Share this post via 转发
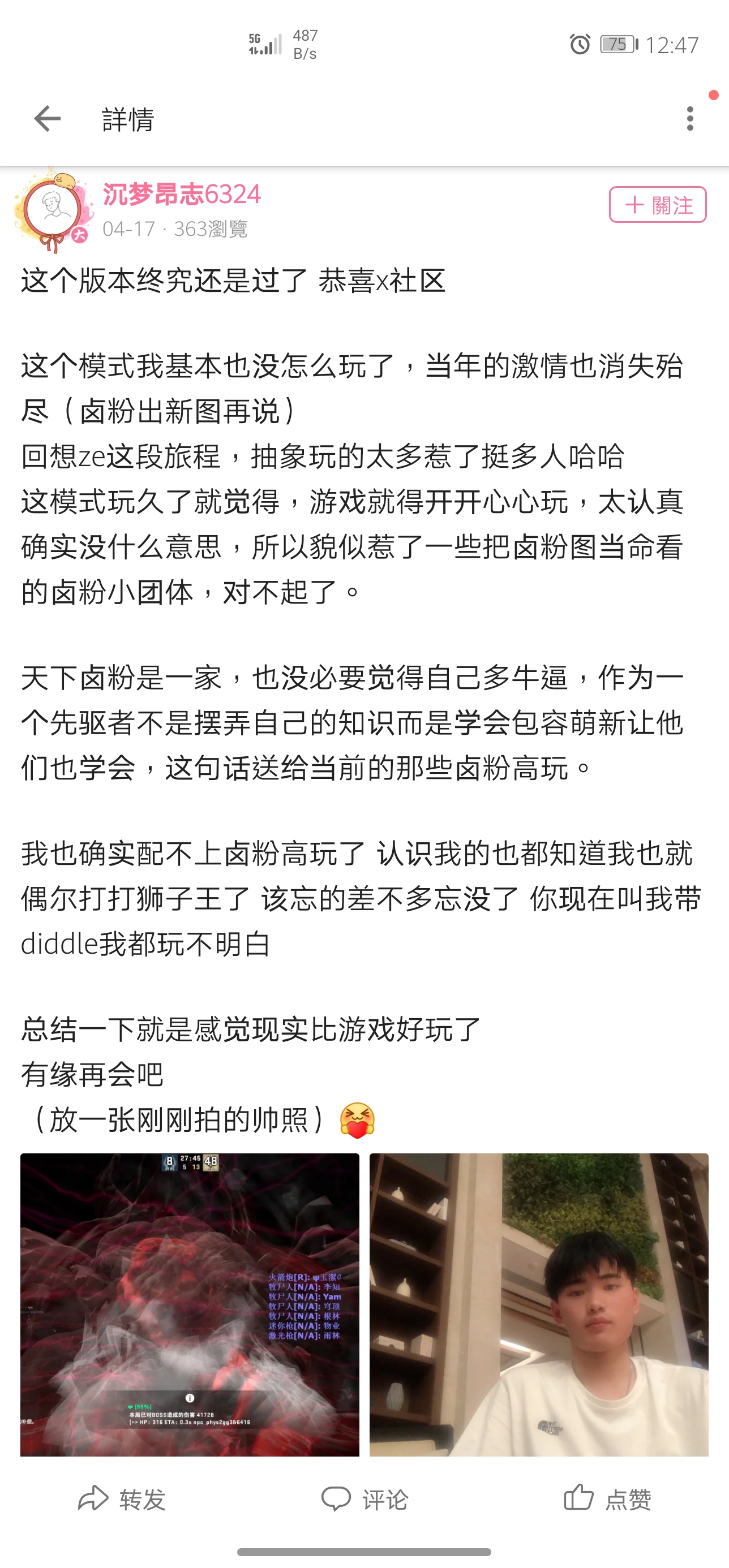 pyautogui.click(x=122, y=1498)
